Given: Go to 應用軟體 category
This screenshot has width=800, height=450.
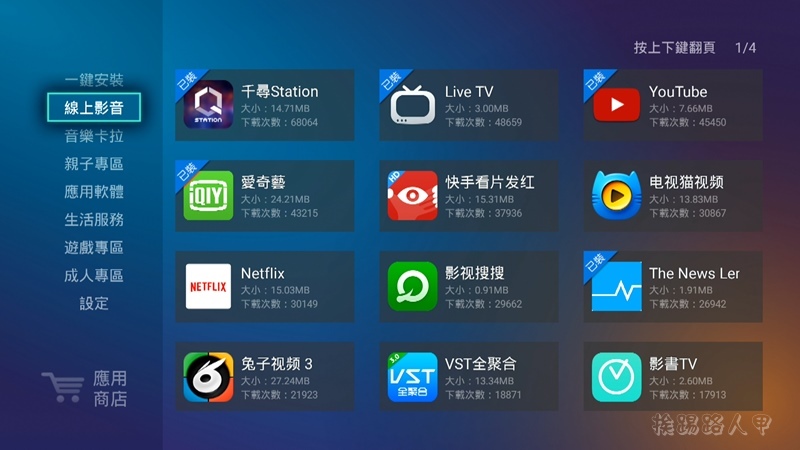Looking at the screenshot, I should point(94,192).
